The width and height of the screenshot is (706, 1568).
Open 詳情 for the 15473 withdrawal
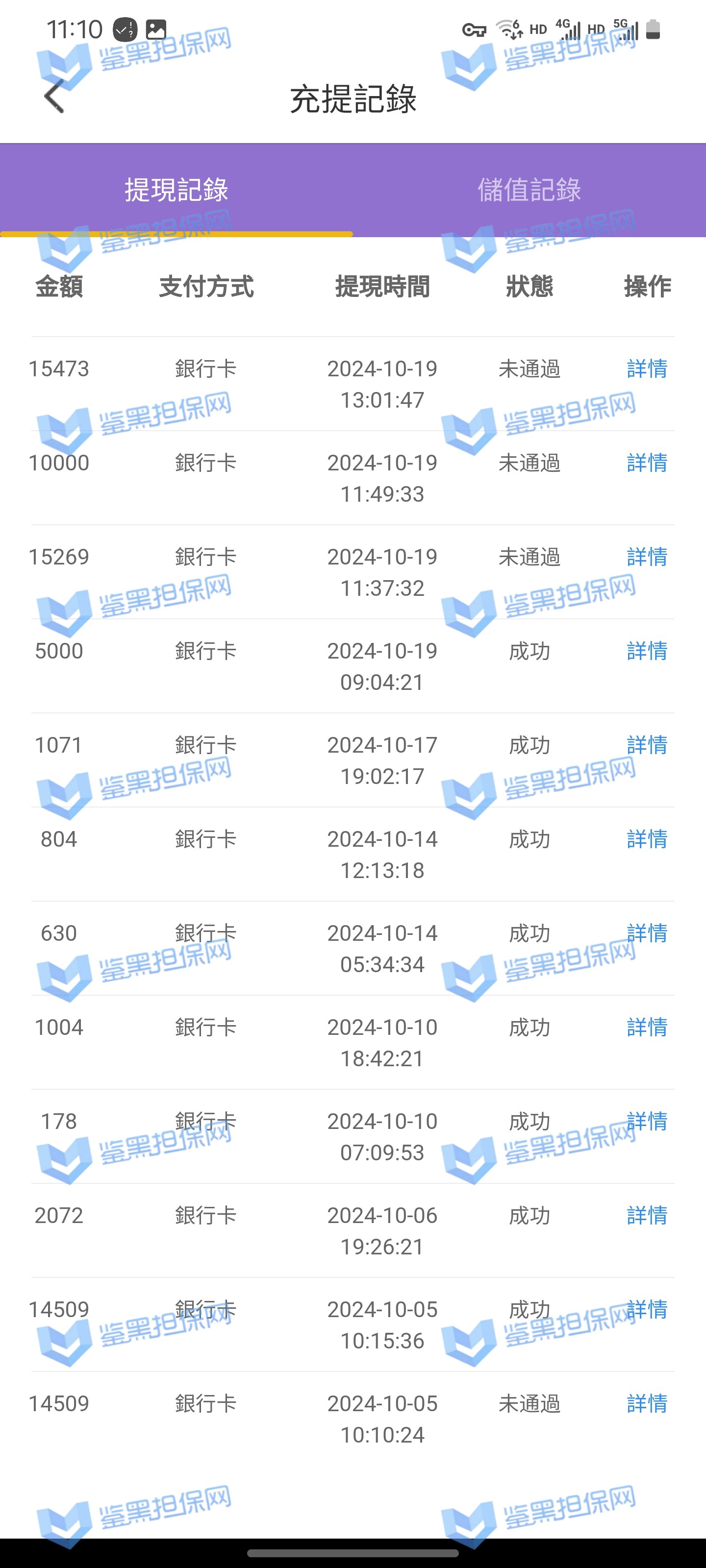[647, 369]
